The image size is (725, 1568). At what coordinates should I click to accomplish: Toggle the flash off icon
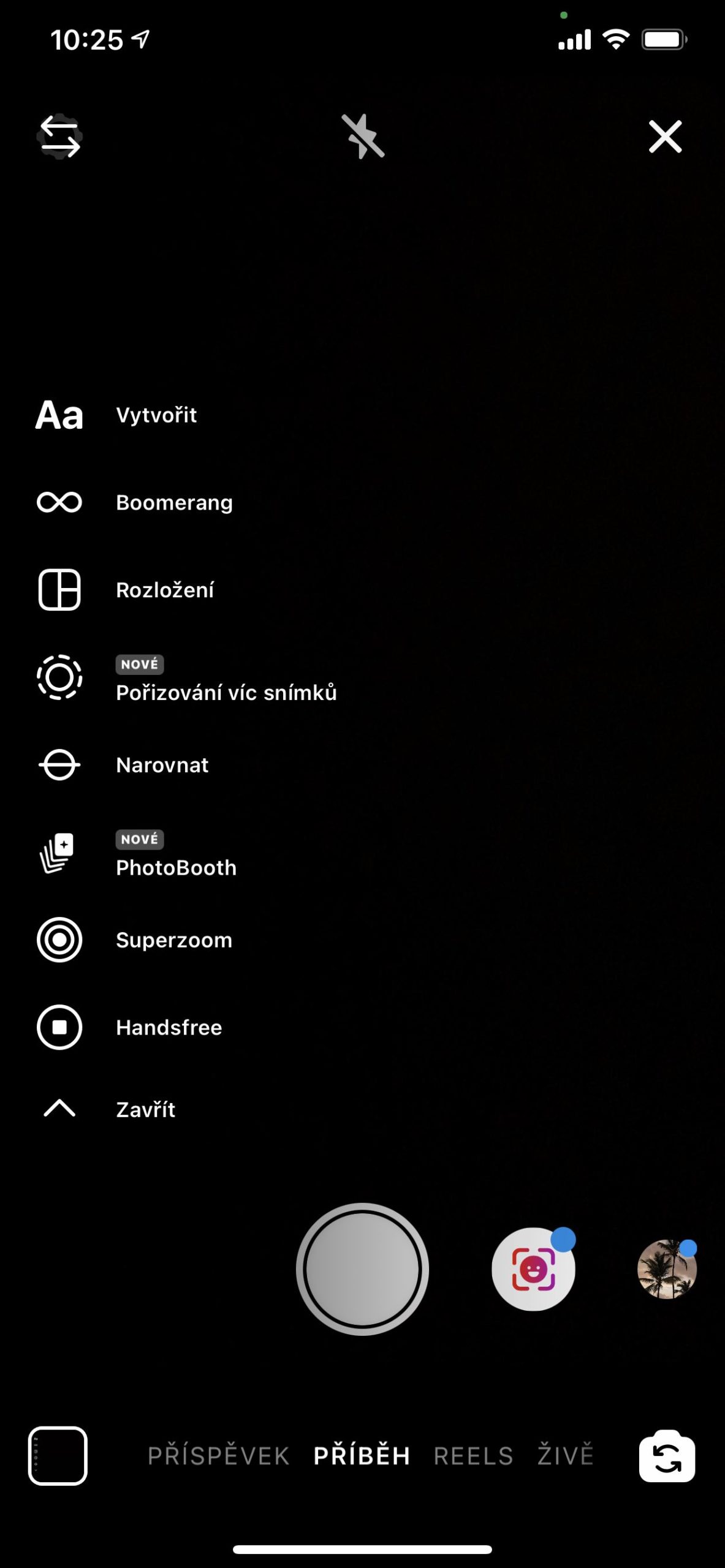363,137
